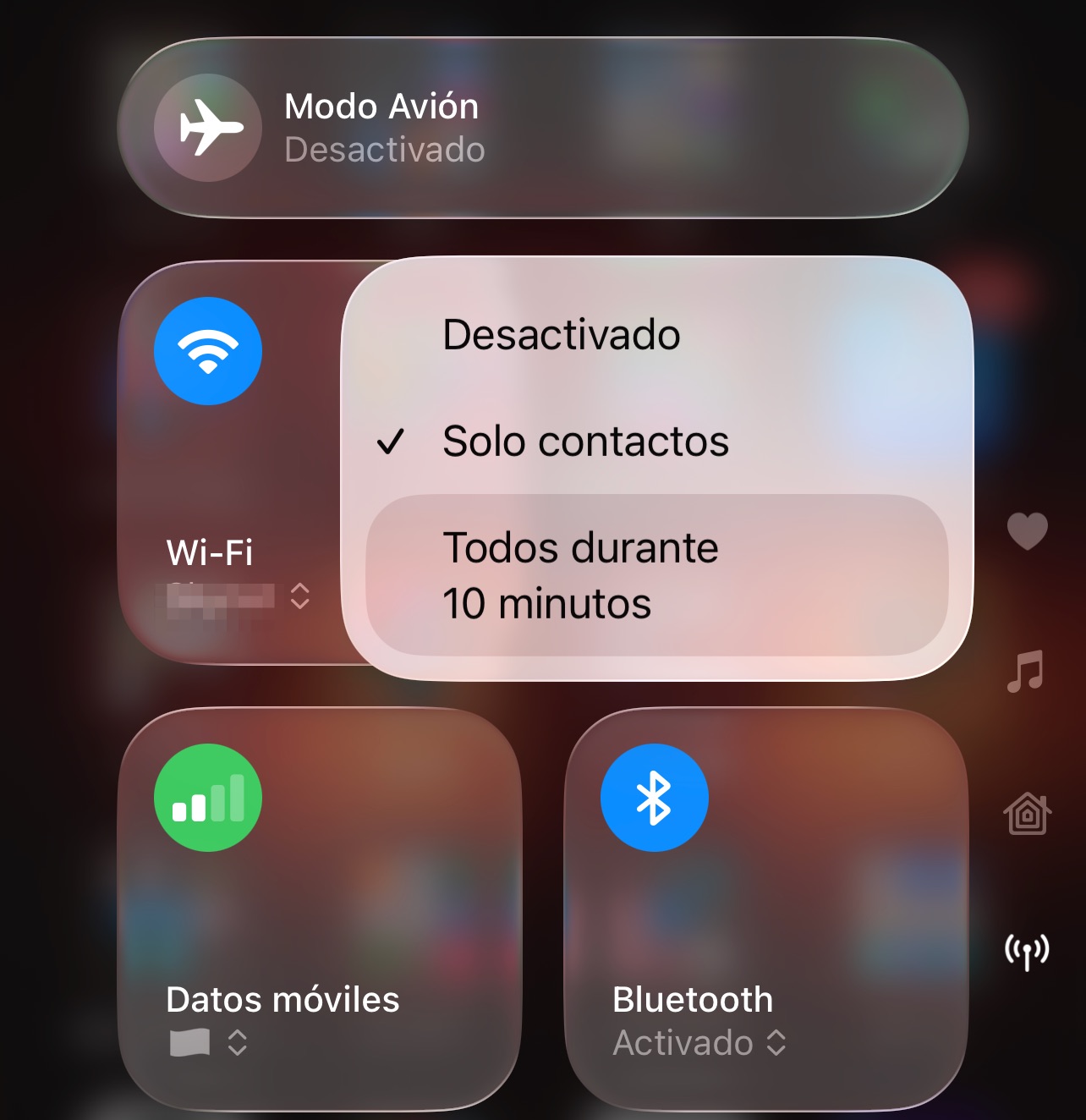The width and height of the screenshot is (1086, 1120).
Task: Open the heart favorites icon on the right
Action: click(x=1028, y=531)
